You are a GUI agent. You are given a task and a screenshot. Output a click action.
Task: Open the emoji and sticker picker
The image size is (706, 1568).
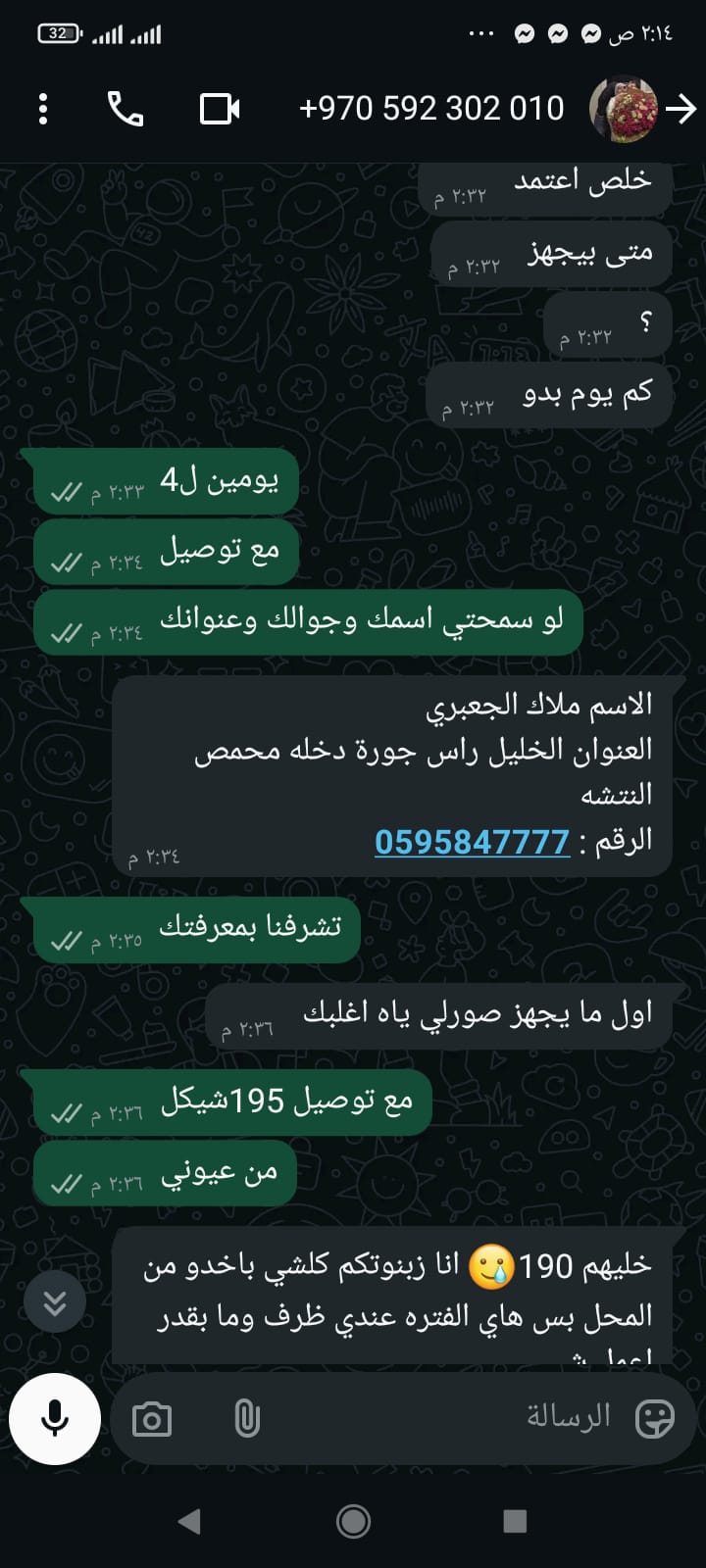tap(654, 1418)
